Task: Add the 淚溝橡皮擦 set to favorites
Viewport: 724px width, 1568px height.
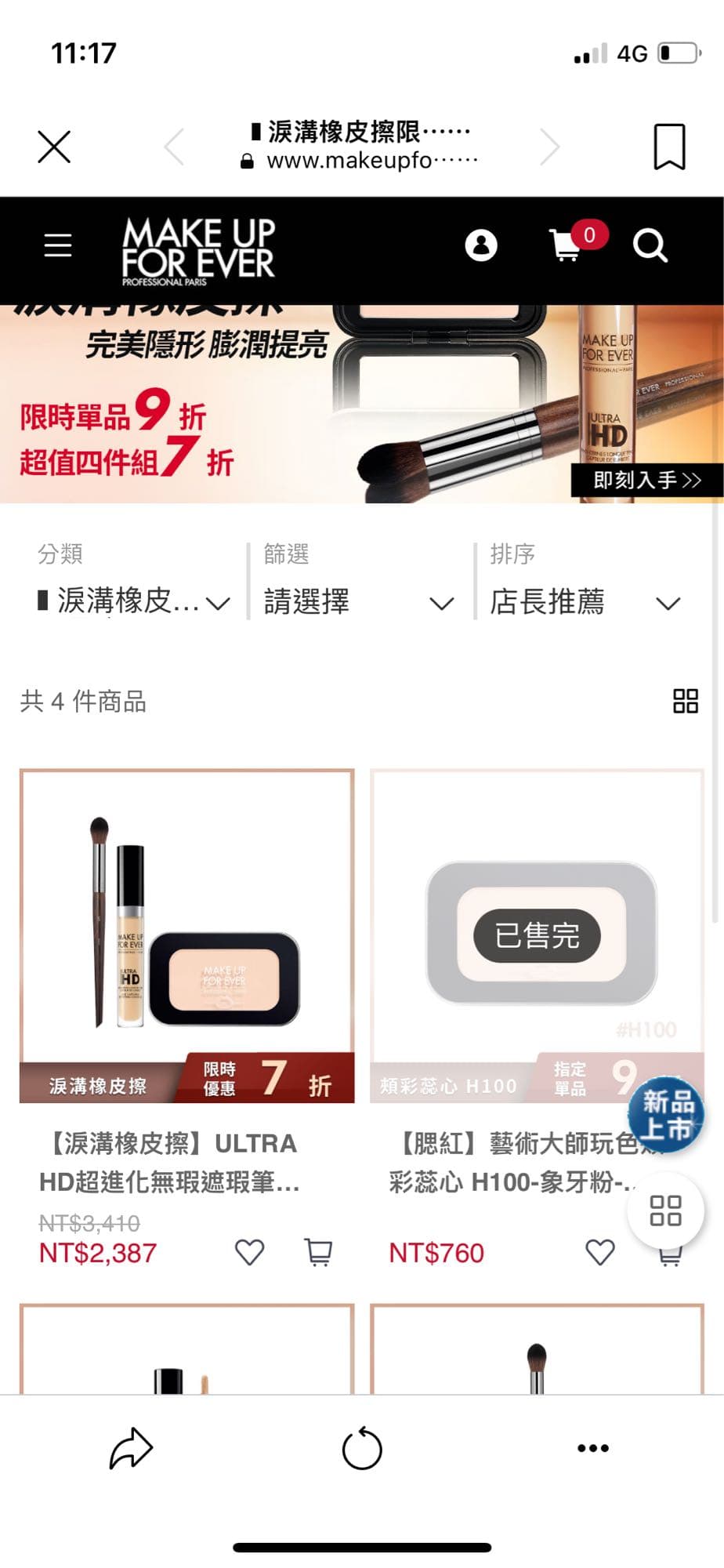Action: click(x=249, y=1252)
